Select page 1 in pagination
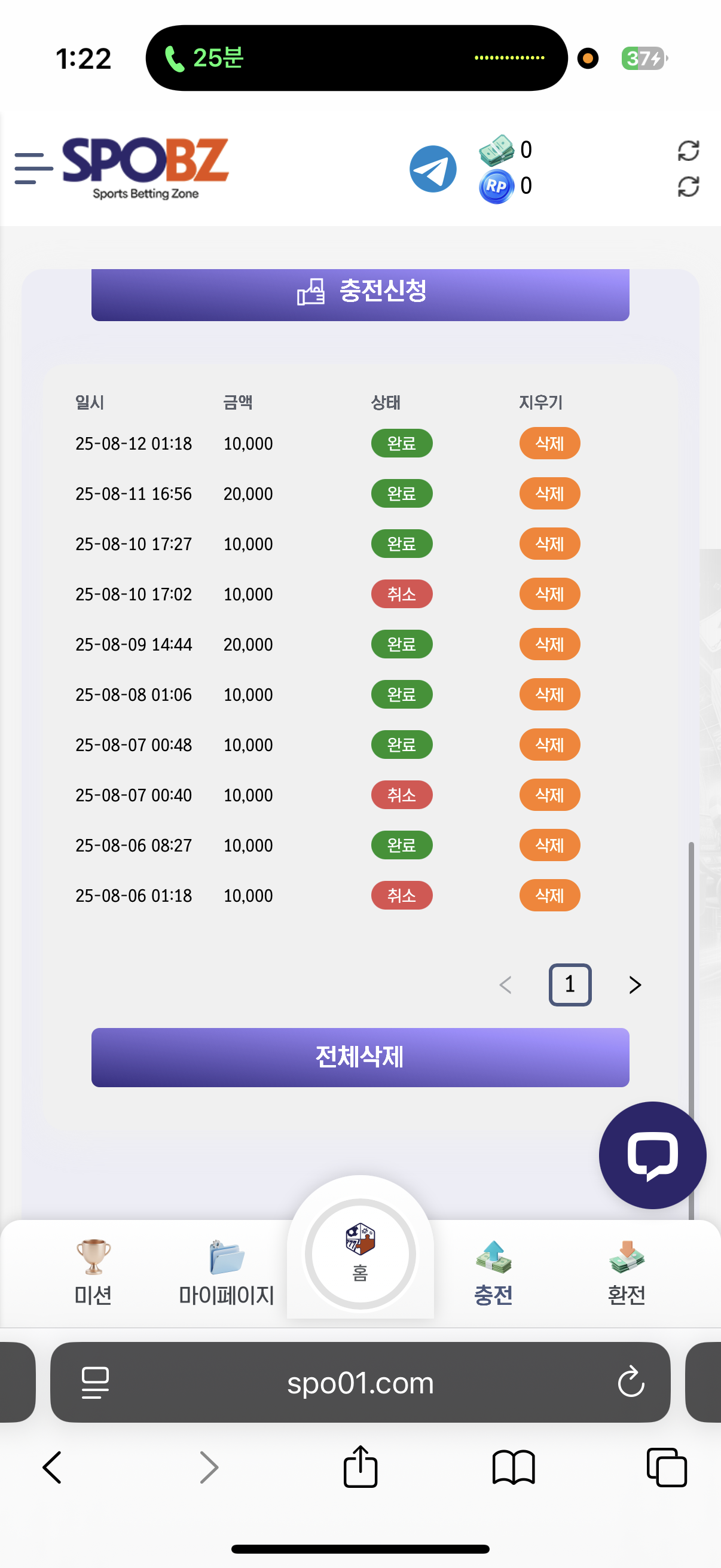Image resolution: width=721 pixels, height=1568 pixels. click(570, 985)
